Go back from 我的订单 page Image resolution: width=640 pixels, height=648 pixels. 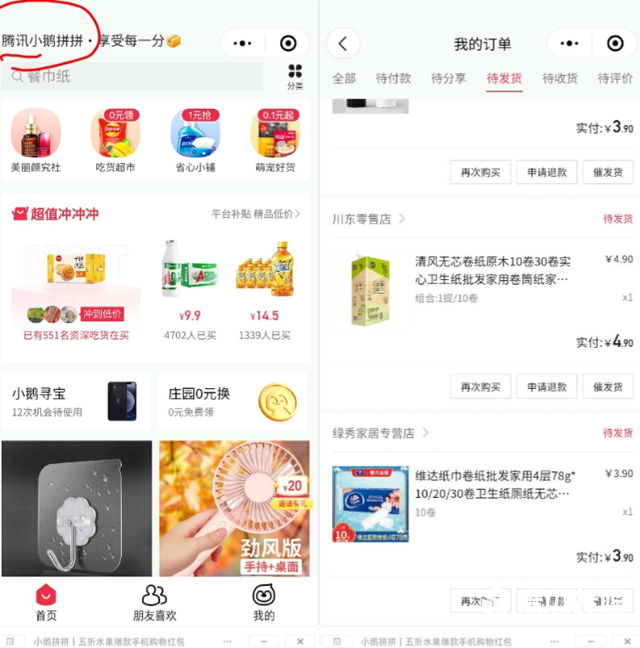(x=343, y=43)
